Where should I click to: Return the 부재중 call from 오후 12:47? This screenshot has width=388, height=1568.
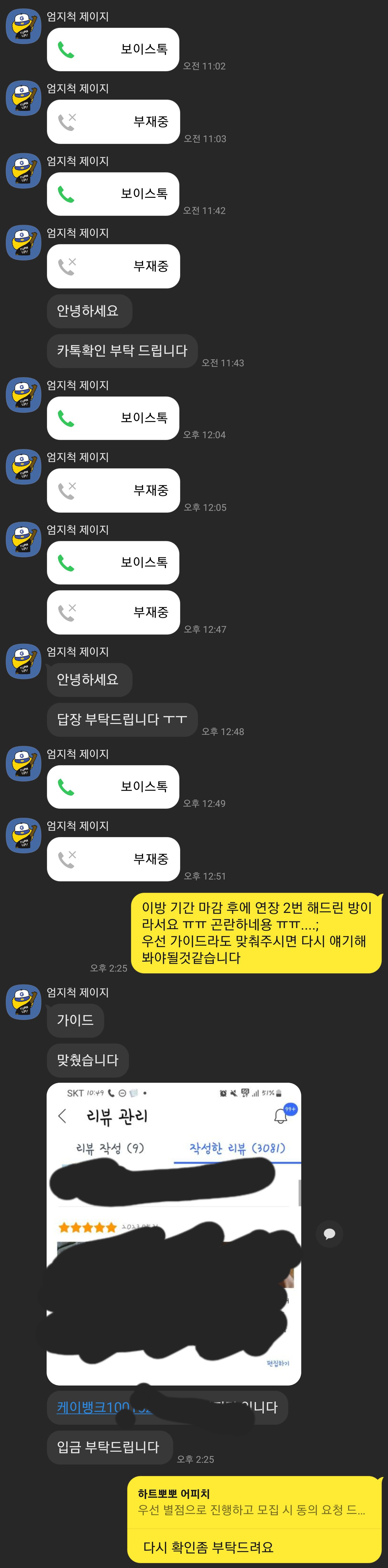click(113, 612)
